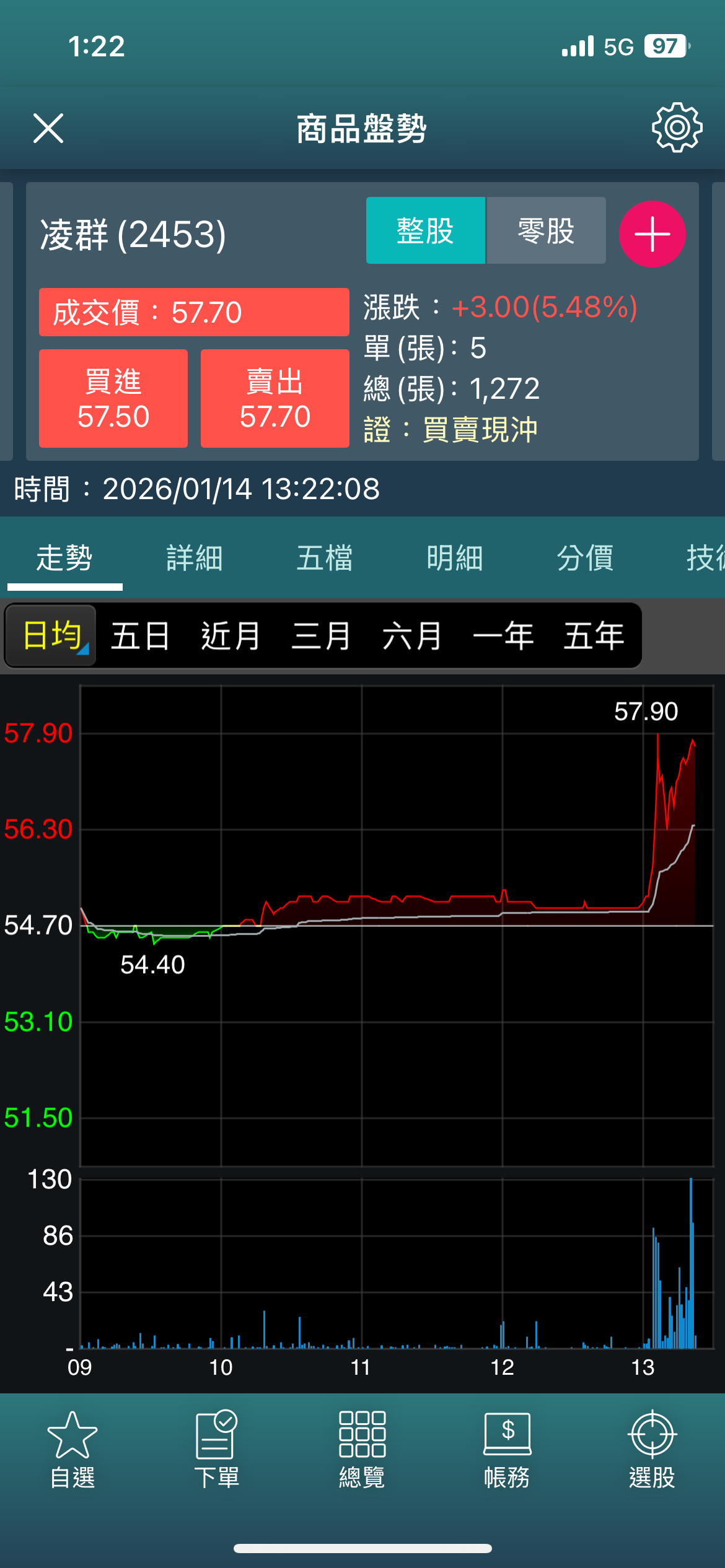
Task: View the 明細 tab
Action: pyautogui.click(x=455, y=558)
